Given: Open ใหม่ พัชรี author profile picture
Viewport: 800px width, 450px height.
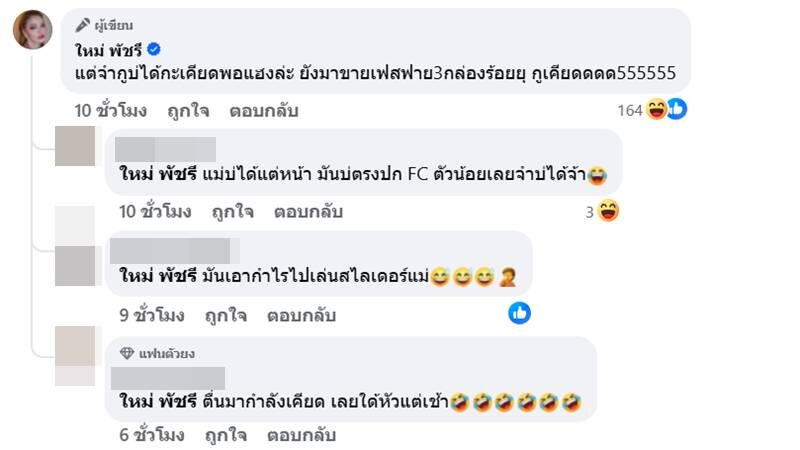Looking at the screenshot, I should click(32, 31).
